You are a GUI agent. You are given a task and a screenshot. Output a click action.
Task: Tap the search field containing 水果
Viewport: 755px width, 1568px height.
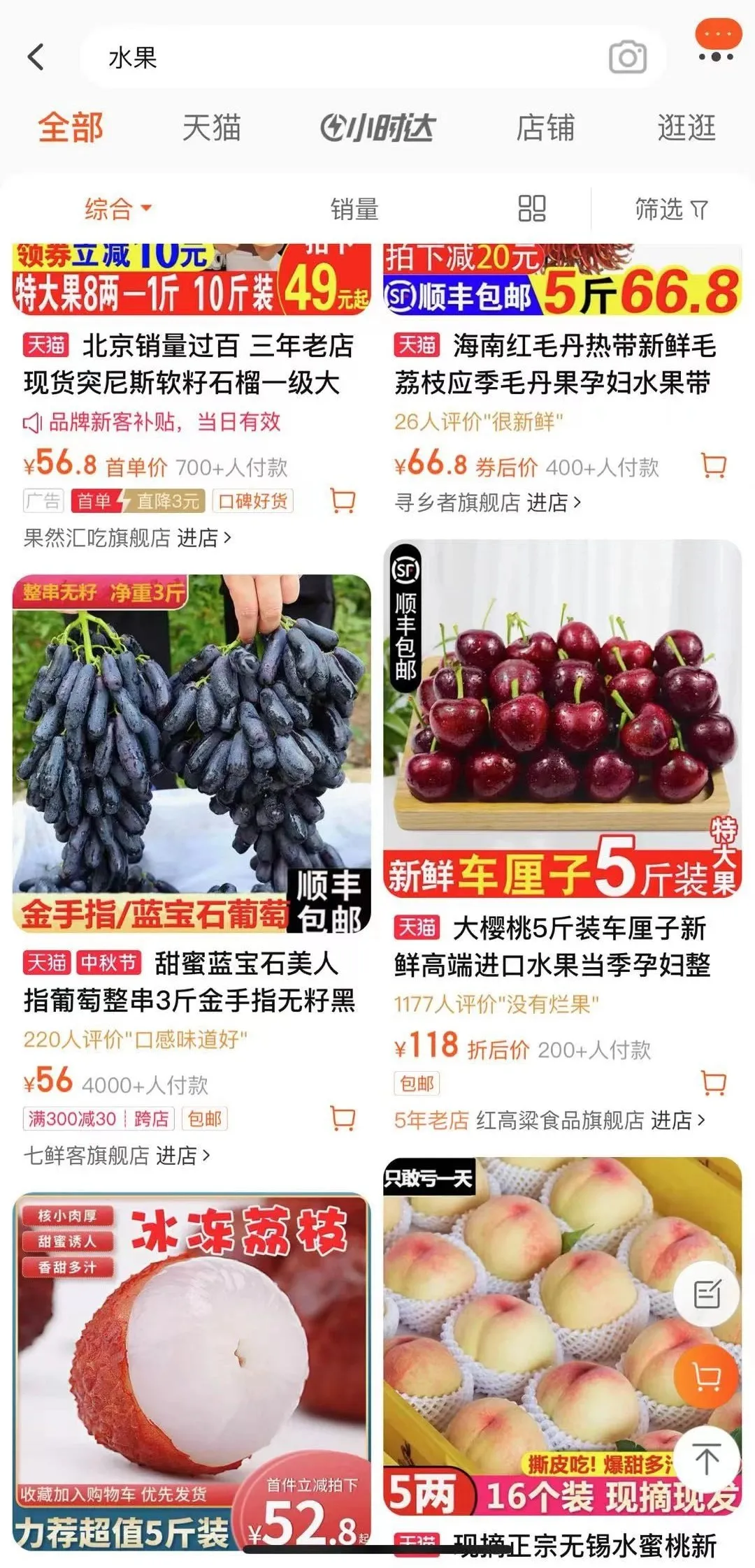click(336, 57)
